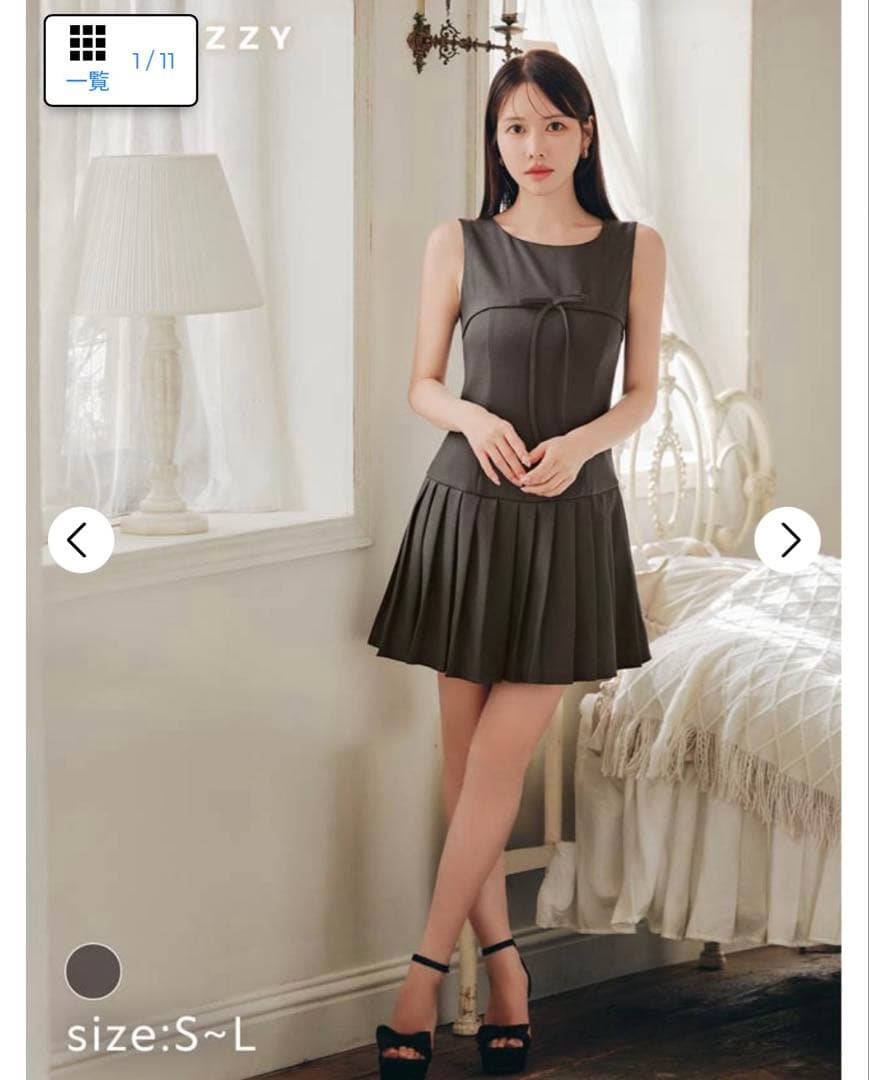The width and height of the screenshot is (869, 1080).
Task: Show the next product image
Action: [x=787, y=540]
